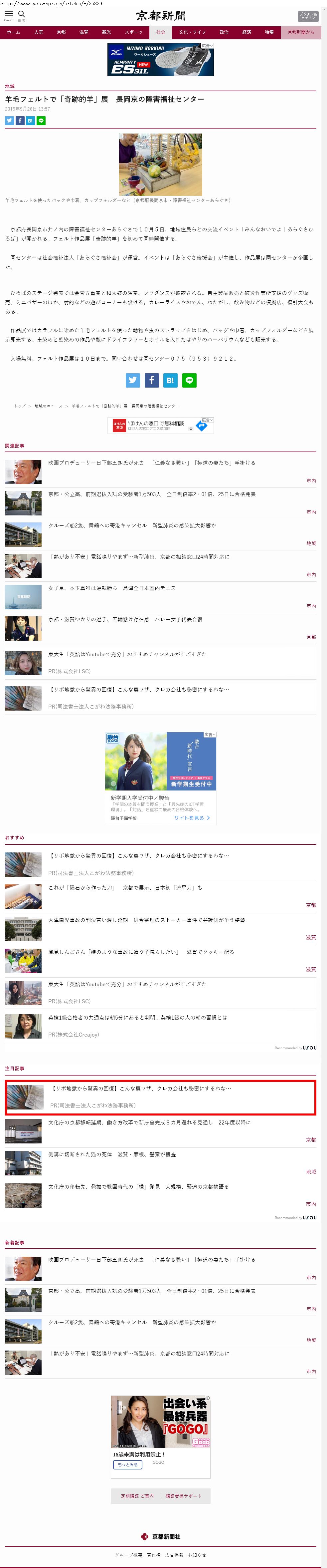Switch to the ホーム tab
Screen dimensions: 327x1568
13,32
